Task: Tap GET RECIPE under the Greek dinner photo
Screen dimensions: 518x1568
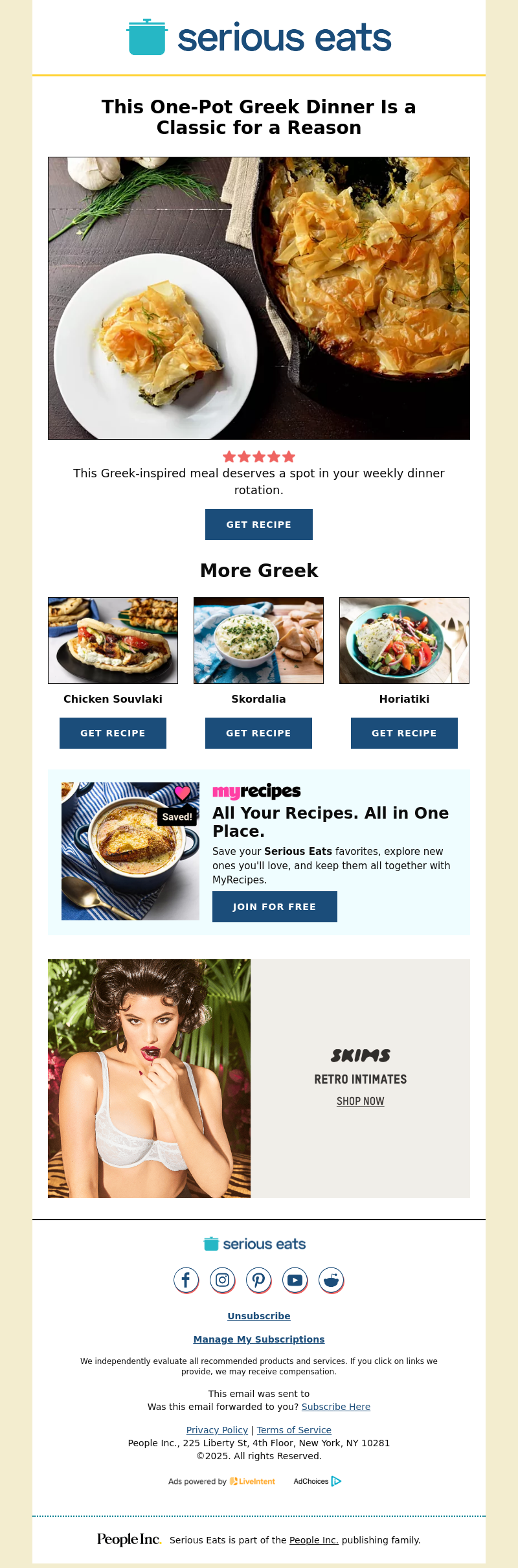Action: coord(258,525)
